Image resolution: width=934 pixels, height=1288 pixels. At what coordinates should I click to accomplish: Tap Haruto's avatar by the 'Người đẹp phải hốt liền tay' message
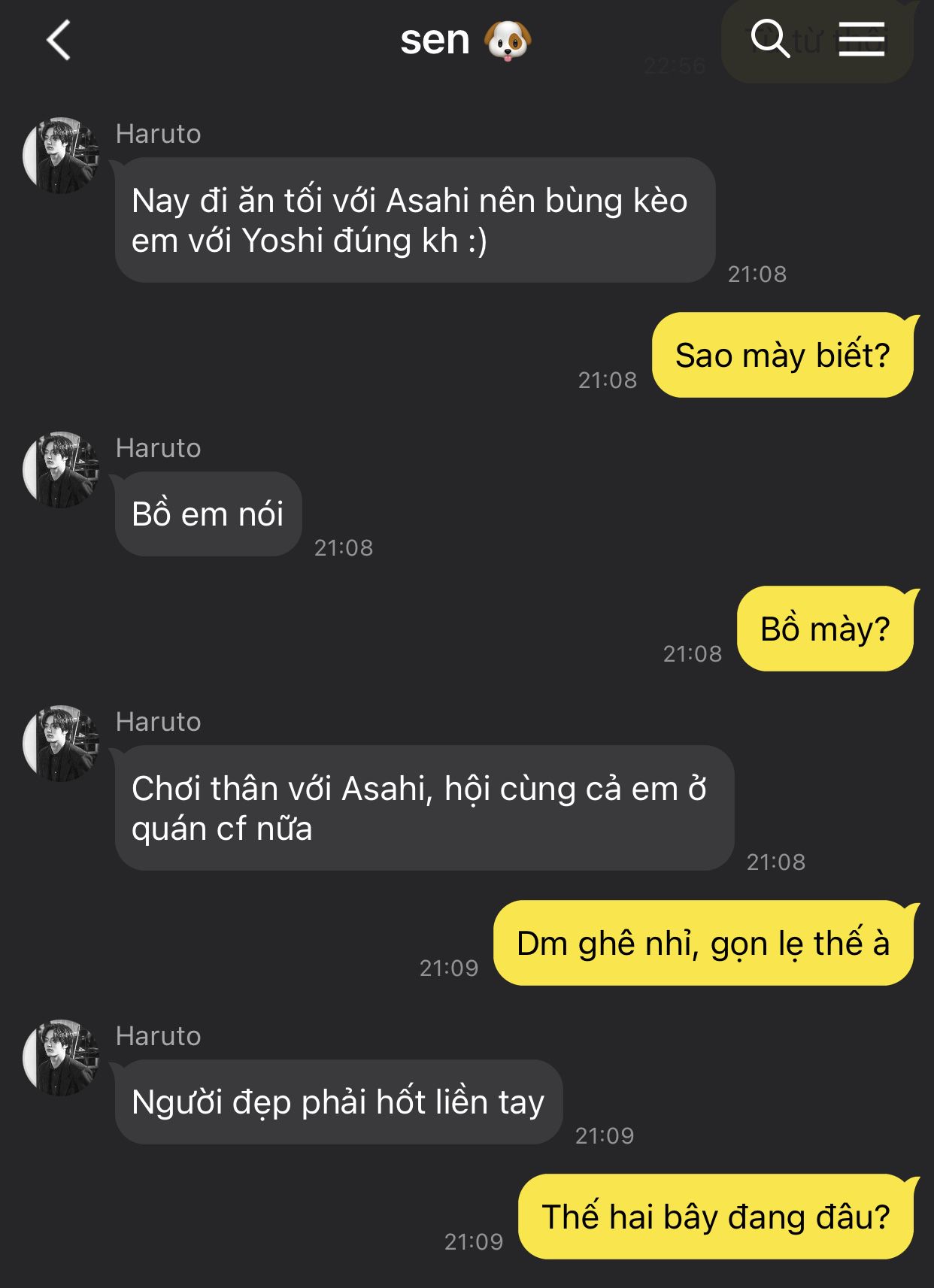[x=62, y=1058]
